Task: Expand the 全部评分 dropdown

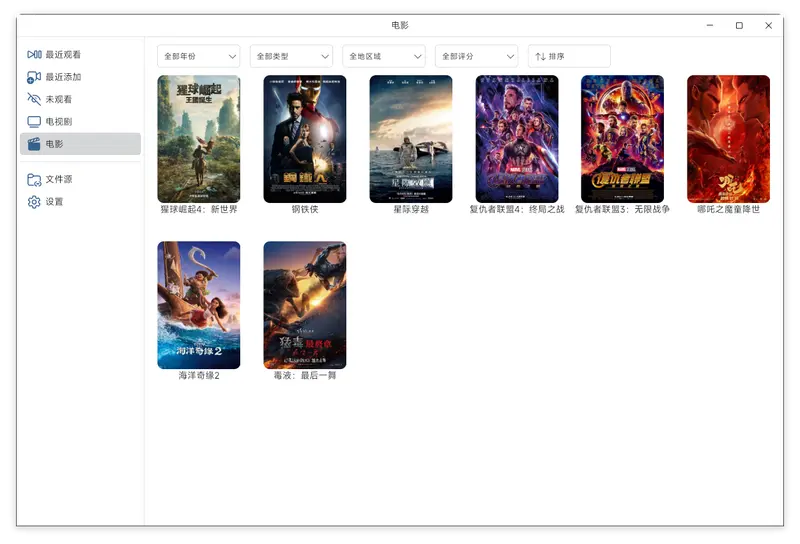Action: click(x=476, y=56)
